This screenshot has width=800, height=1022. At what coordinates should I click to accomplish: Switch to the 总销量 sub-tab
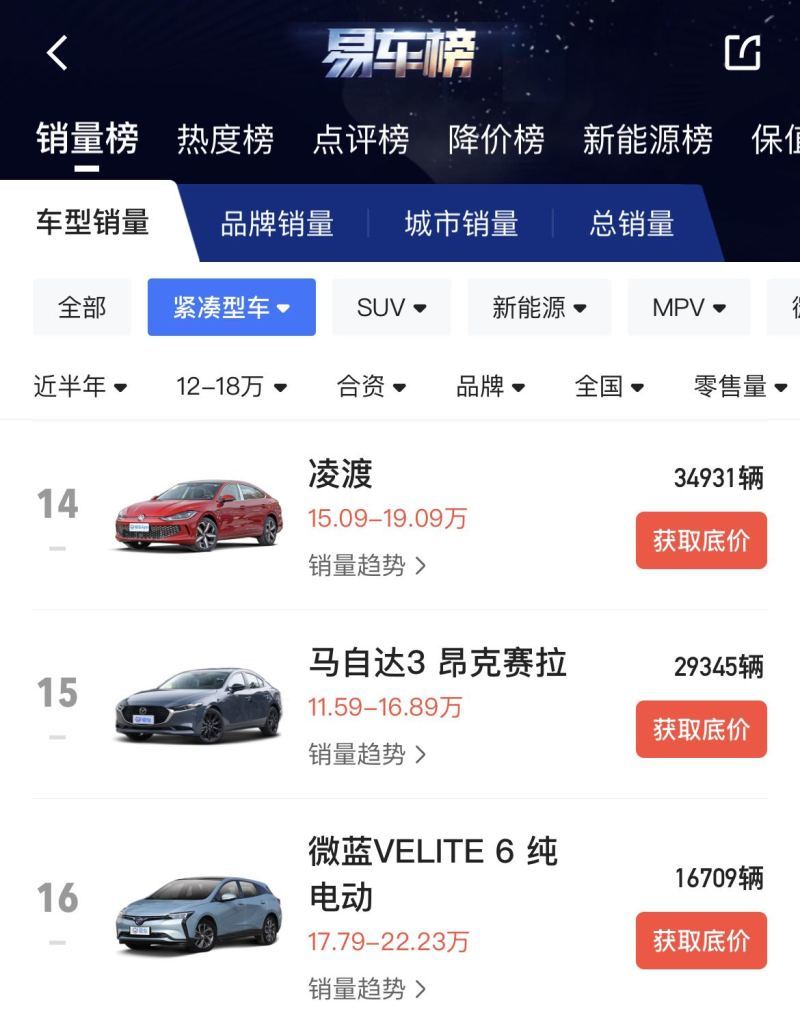632,223
